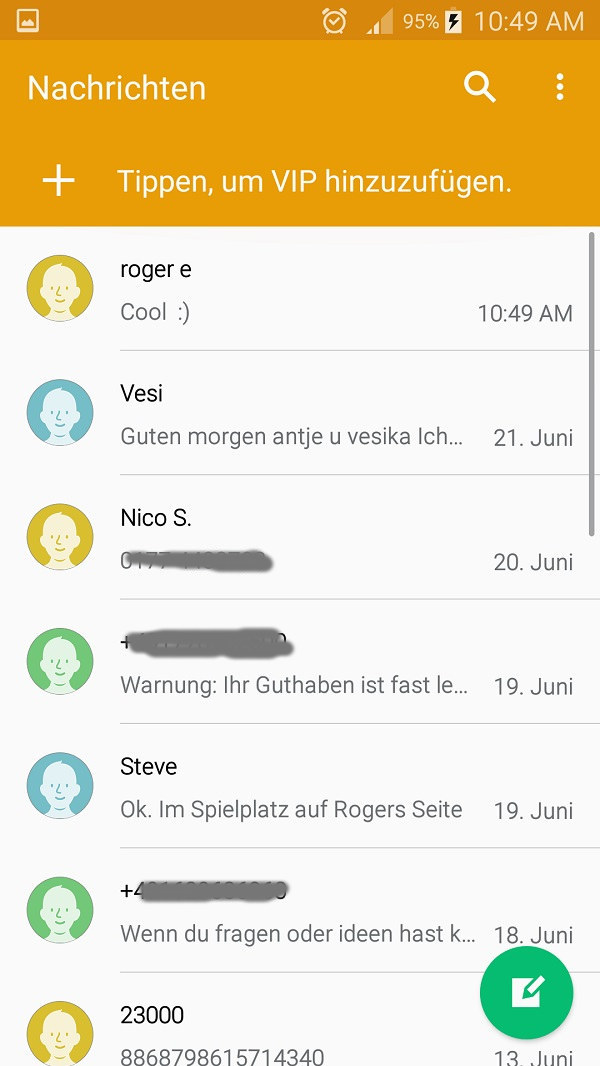600x1066 pixels.
Task: Tap roger e's contact avatar
Action: (x=60, y=288)
